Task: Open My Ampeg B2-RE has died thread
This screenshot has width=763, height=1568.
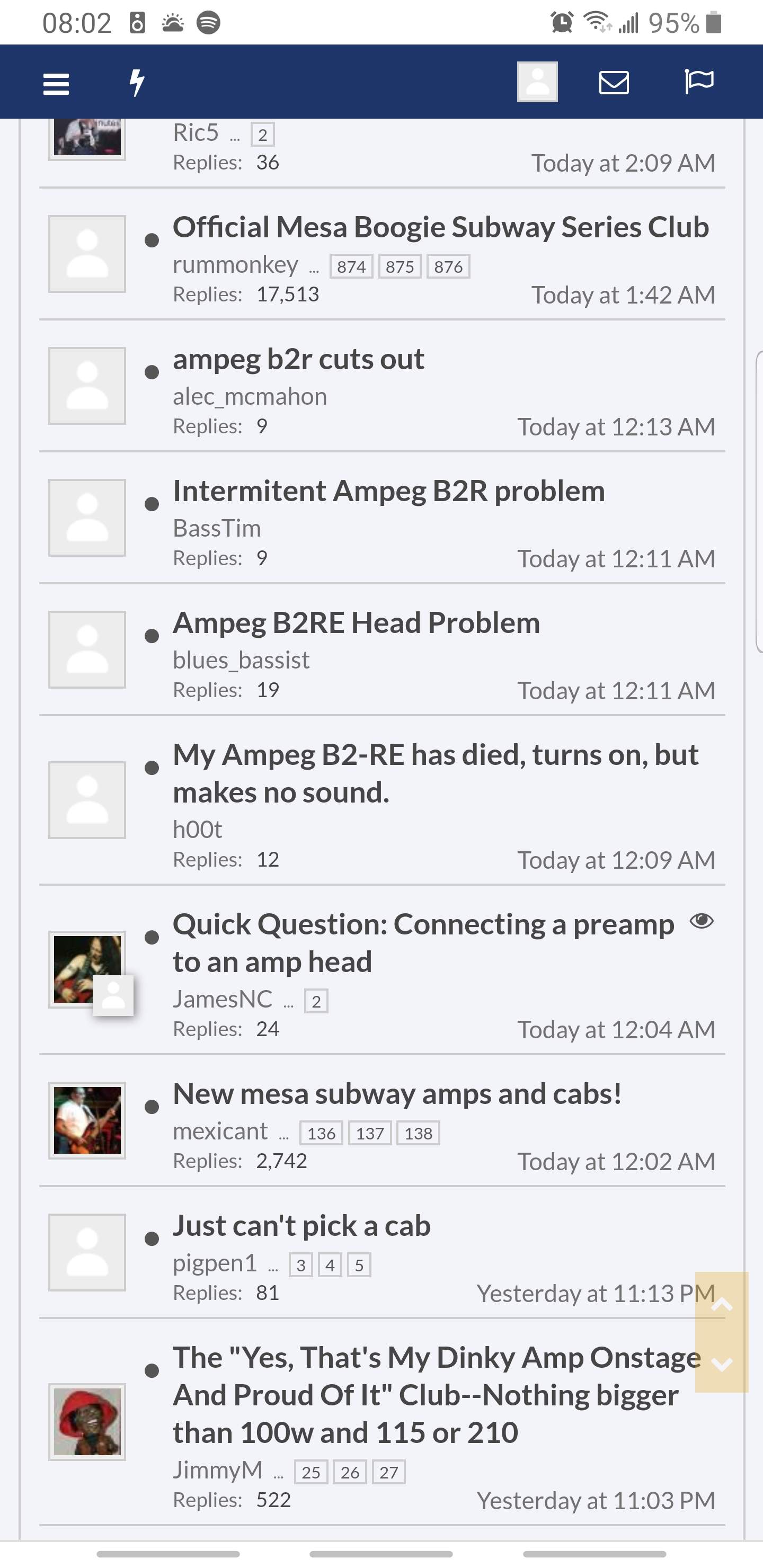Action: pyautogui.click(x=436, y=773)
